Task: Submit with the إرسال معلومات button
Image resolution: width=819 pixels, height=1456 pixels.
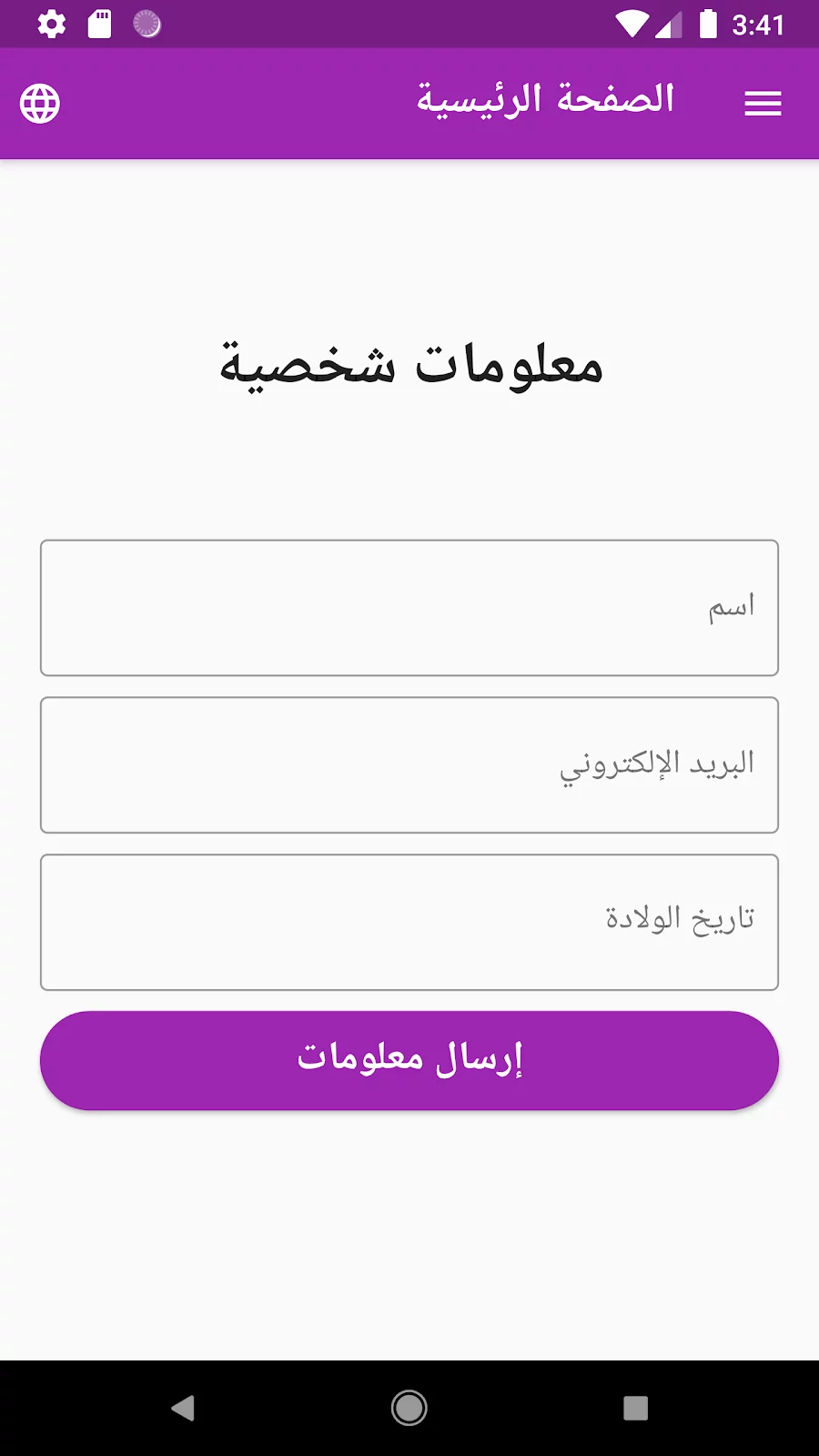Action: 409,1060
